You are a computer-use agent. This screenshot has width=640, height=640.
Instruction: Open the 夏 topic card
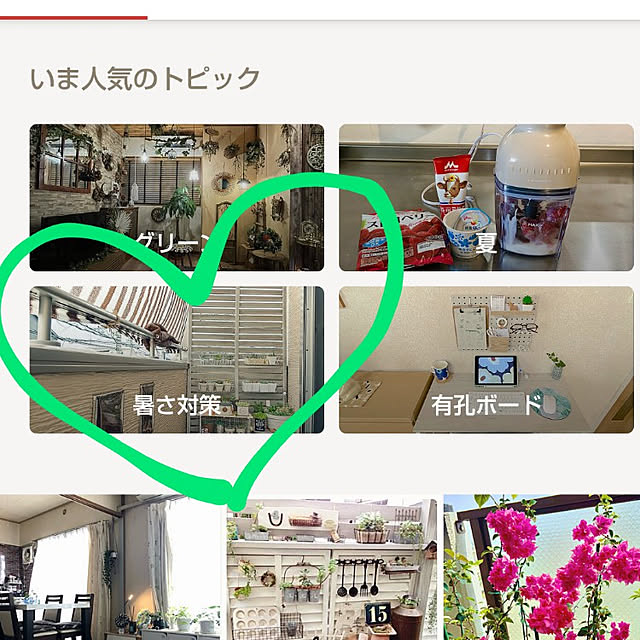[x=486, y=197]
